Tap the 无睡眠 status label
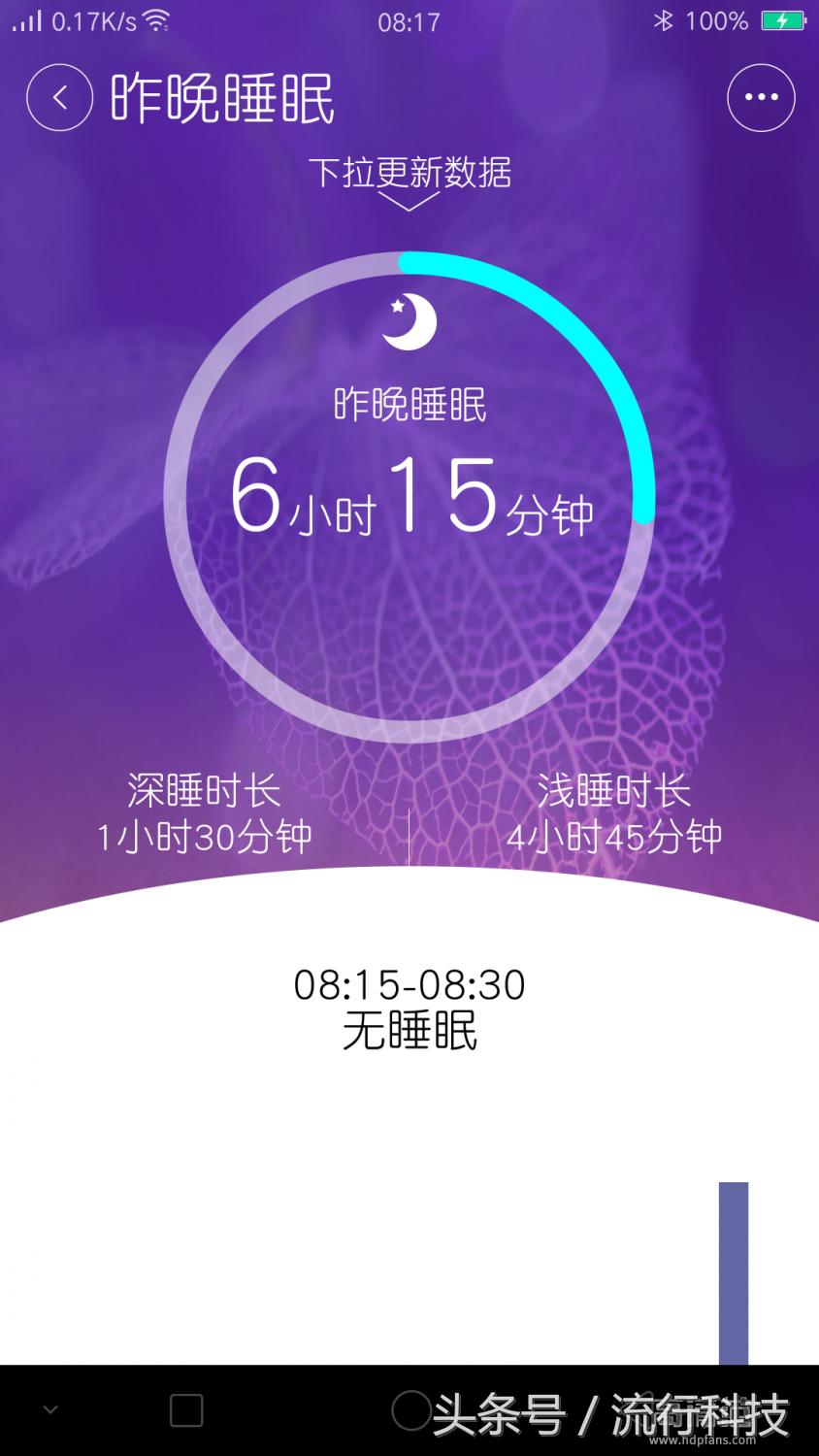 409,1031
